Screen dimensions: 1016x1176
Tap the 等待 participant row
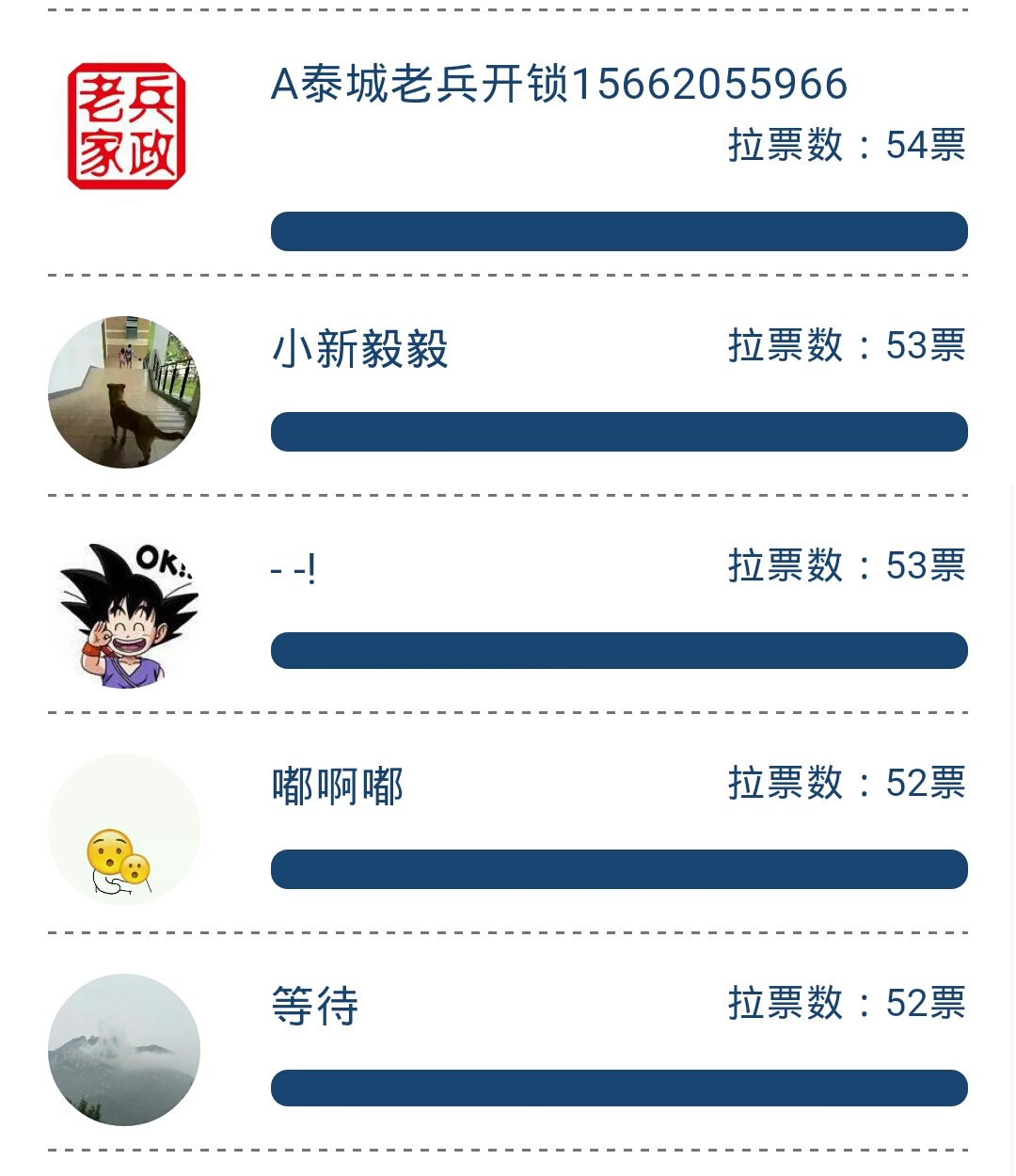tap(315, 1006)
